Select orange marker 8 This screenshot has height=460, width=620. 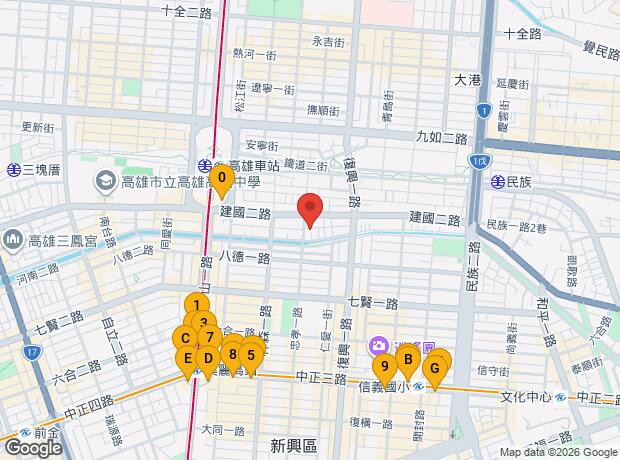(x=232, y=353)
